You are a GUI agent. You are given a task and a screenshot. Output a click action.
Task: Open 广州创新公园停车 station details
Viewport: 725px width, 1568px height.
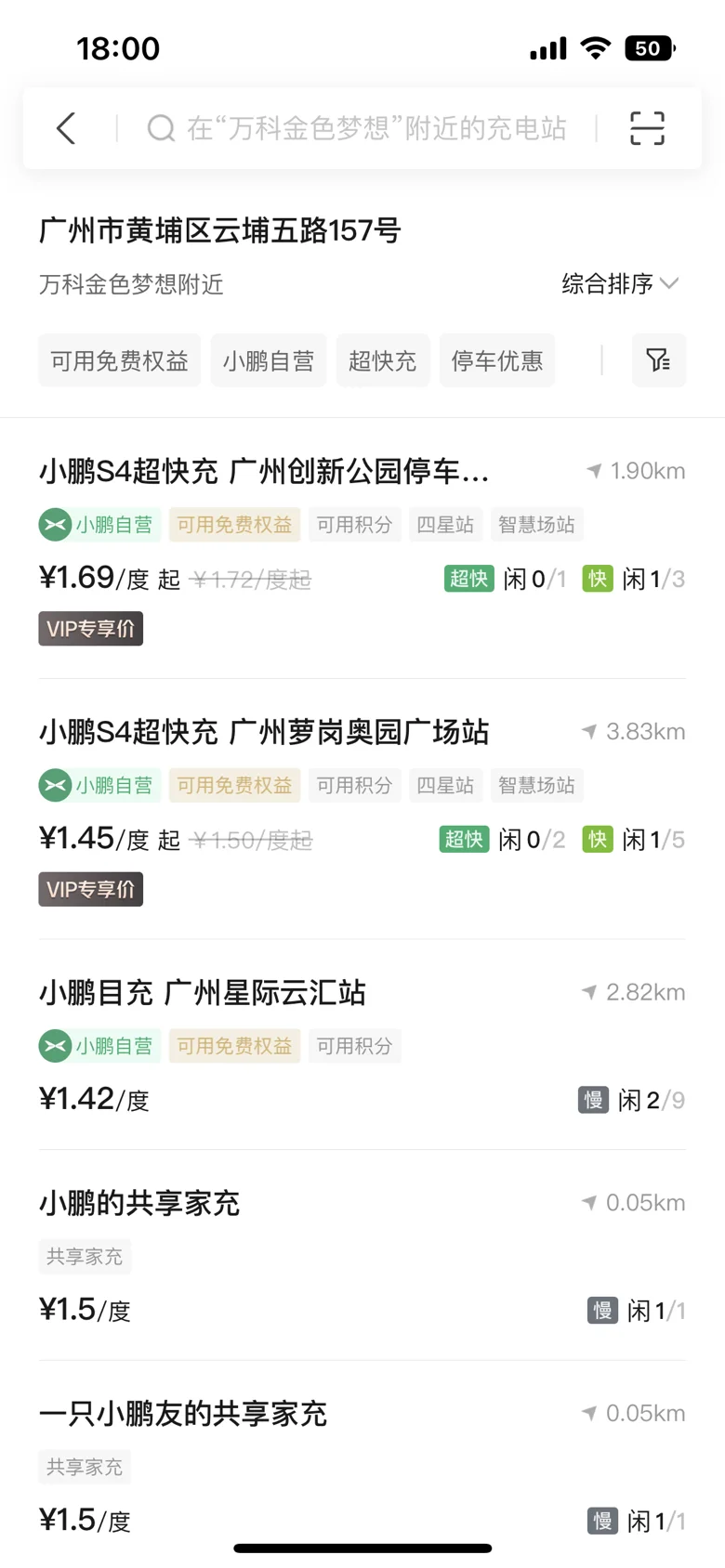click(x=362, y=549)
